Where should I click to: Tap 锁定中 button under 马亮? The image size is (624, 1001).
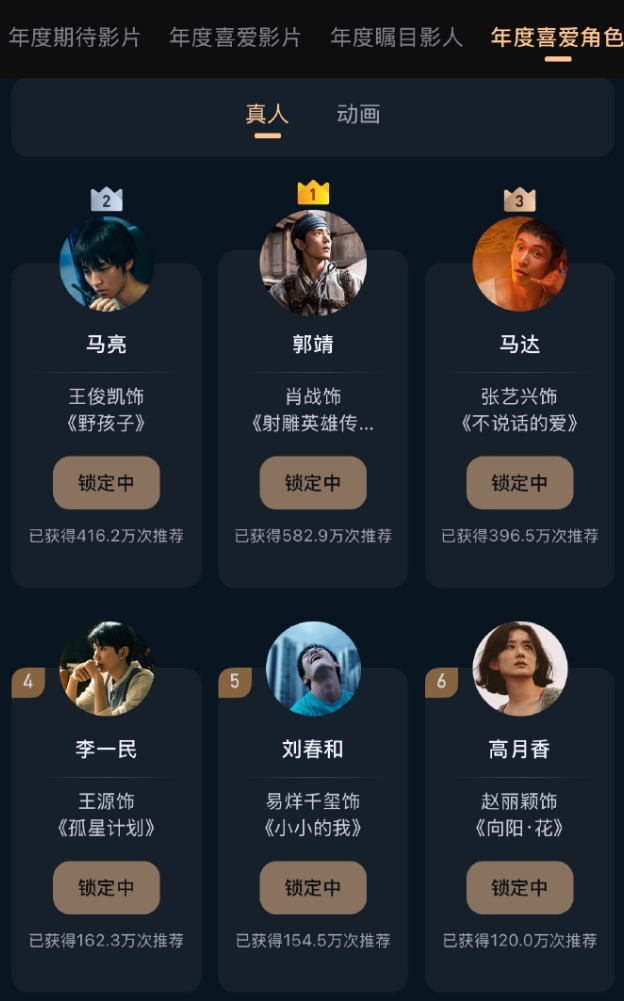click(107, 483)
